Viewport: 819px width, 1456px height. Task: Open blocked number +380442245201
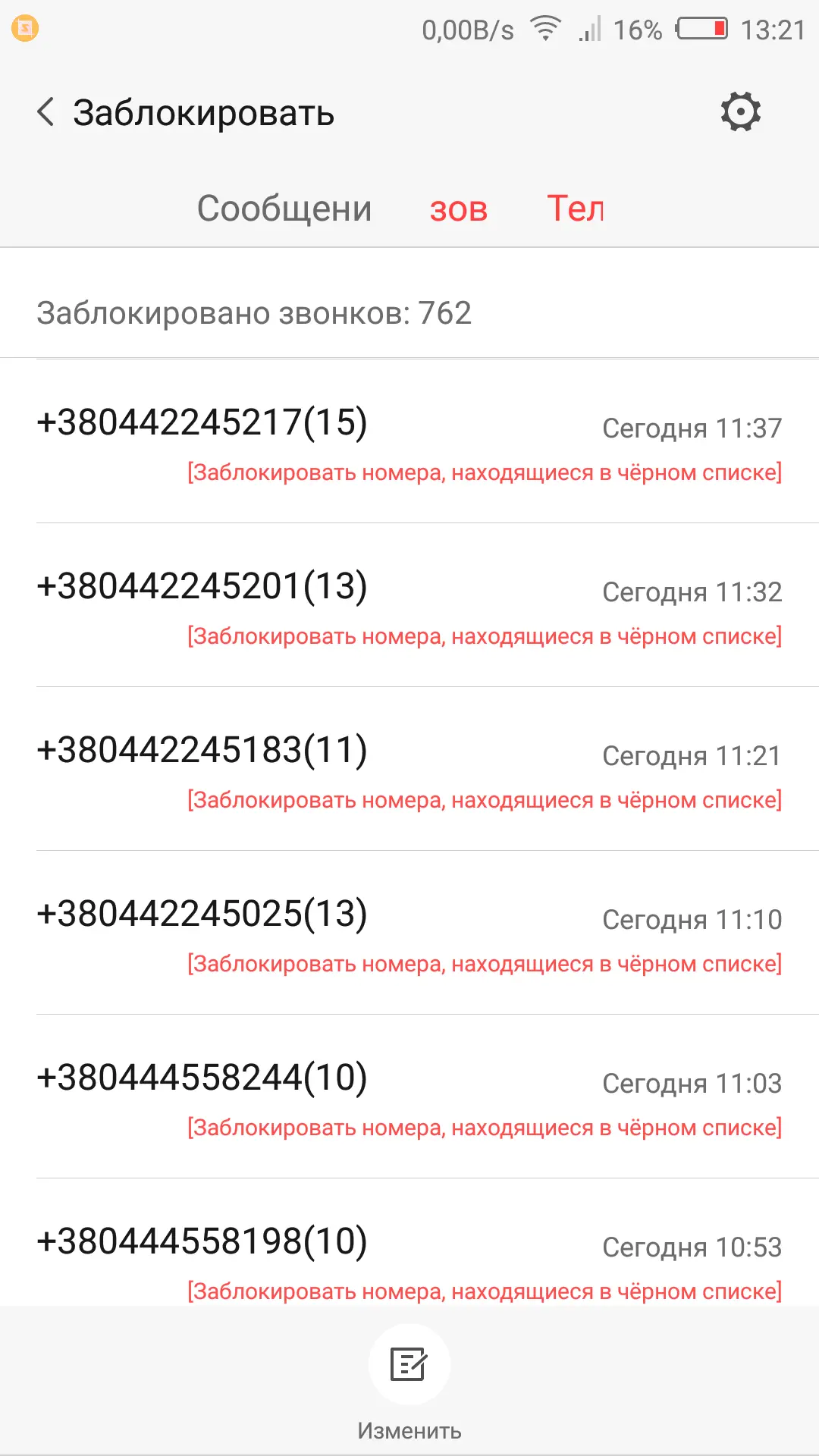[x=409, y=607]
